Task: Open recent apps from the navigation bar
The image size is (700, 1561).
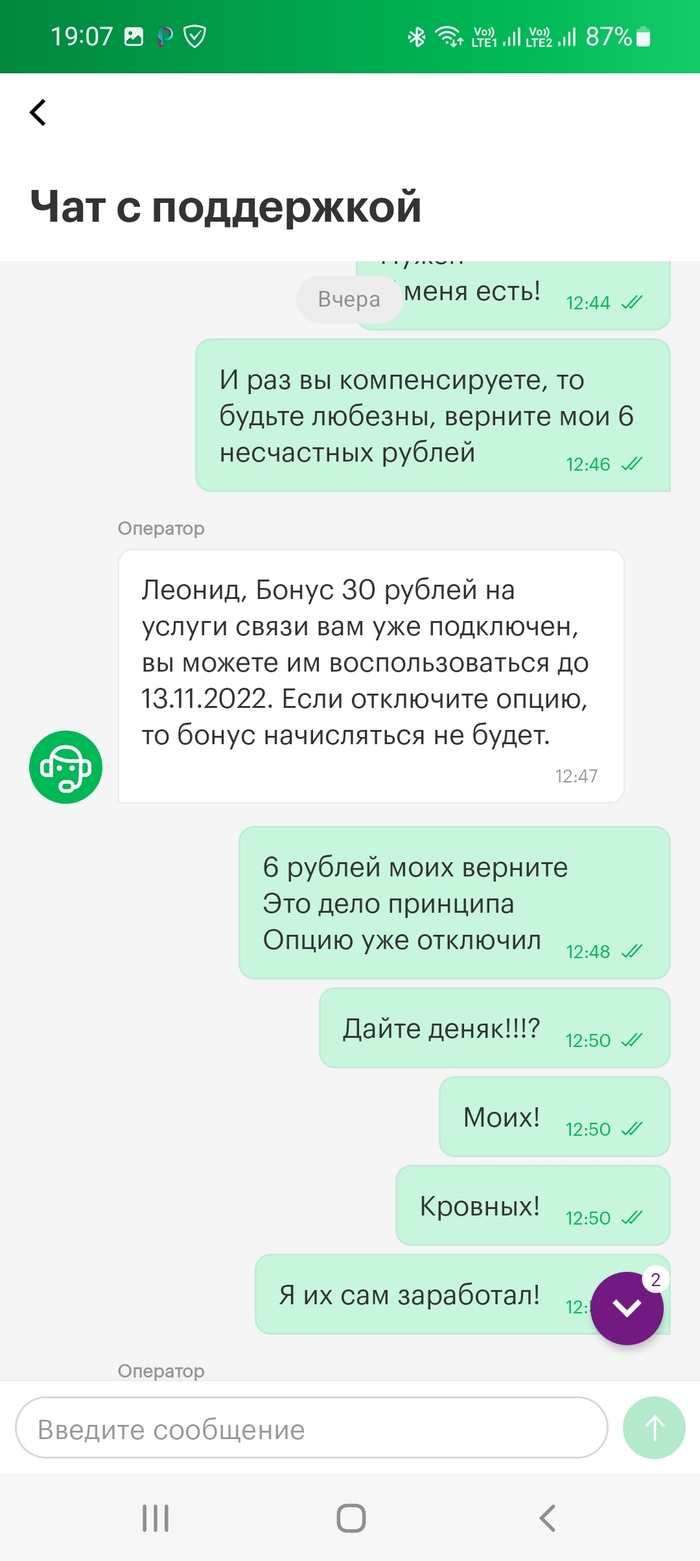Action: (x=155, y=1518)
